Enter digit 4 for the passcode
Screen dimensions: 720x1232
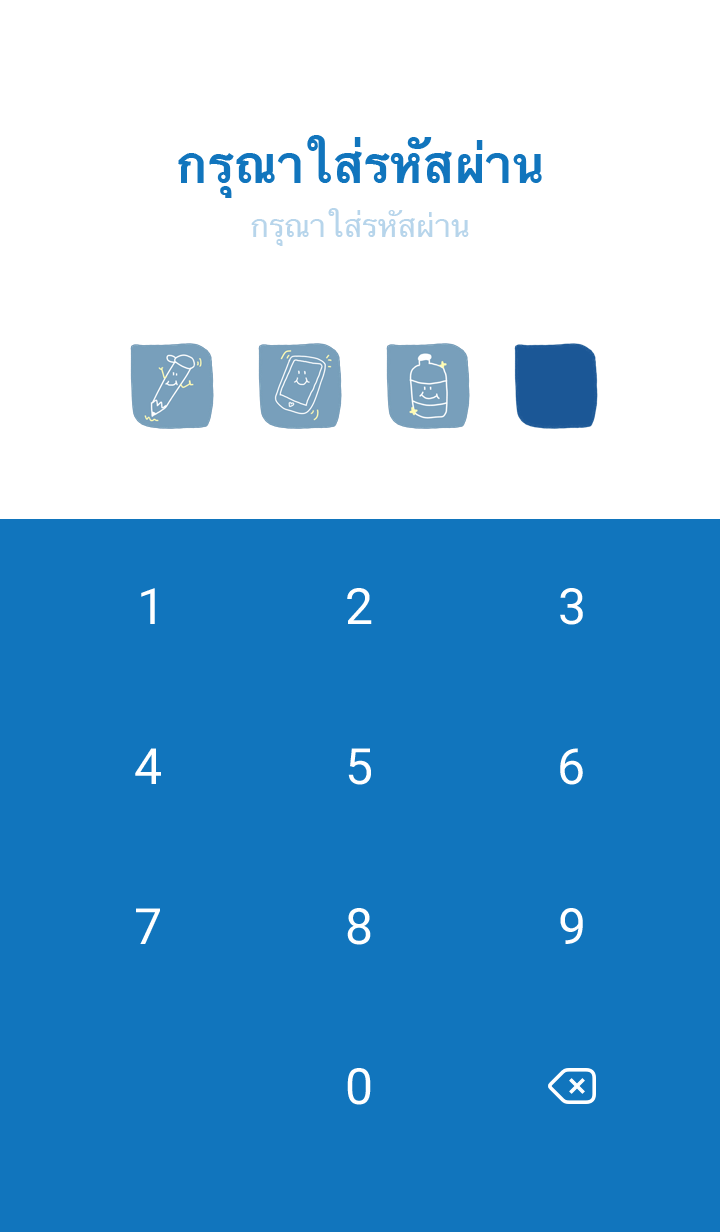149,767
